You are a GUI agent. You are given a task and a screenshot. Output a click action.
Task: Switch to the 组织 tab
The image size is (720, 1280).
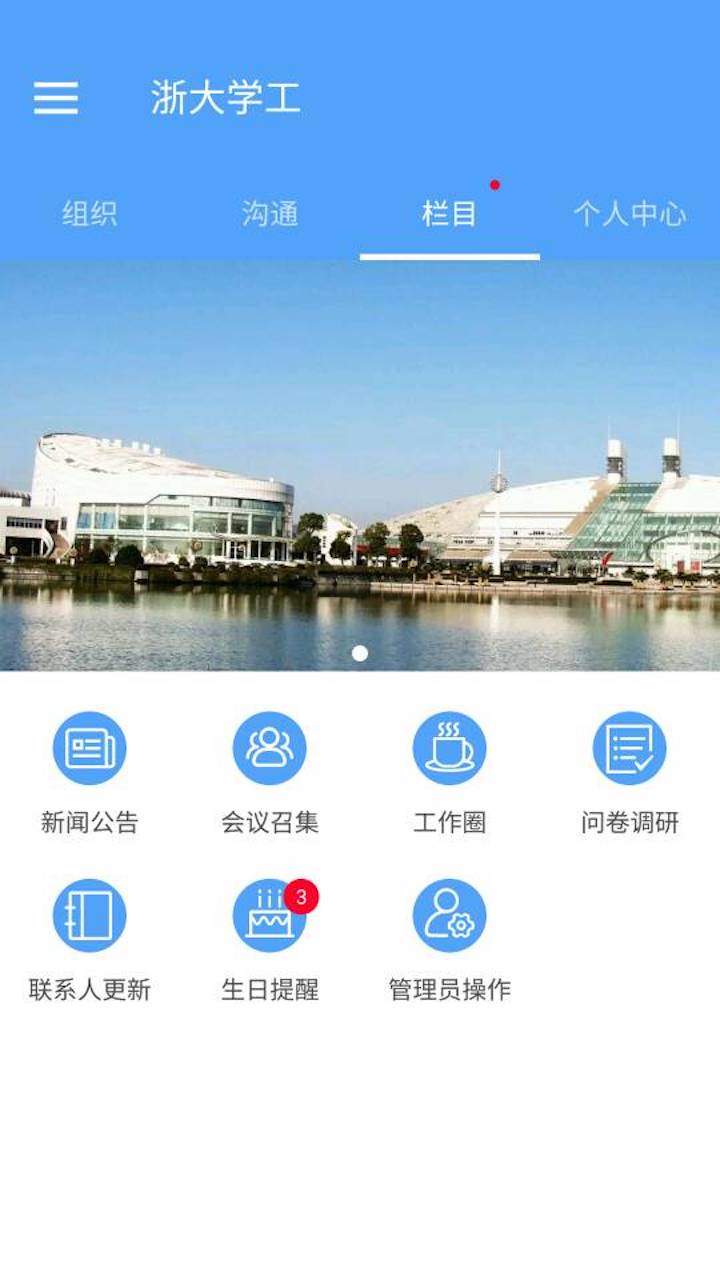(x=90, y=212)
